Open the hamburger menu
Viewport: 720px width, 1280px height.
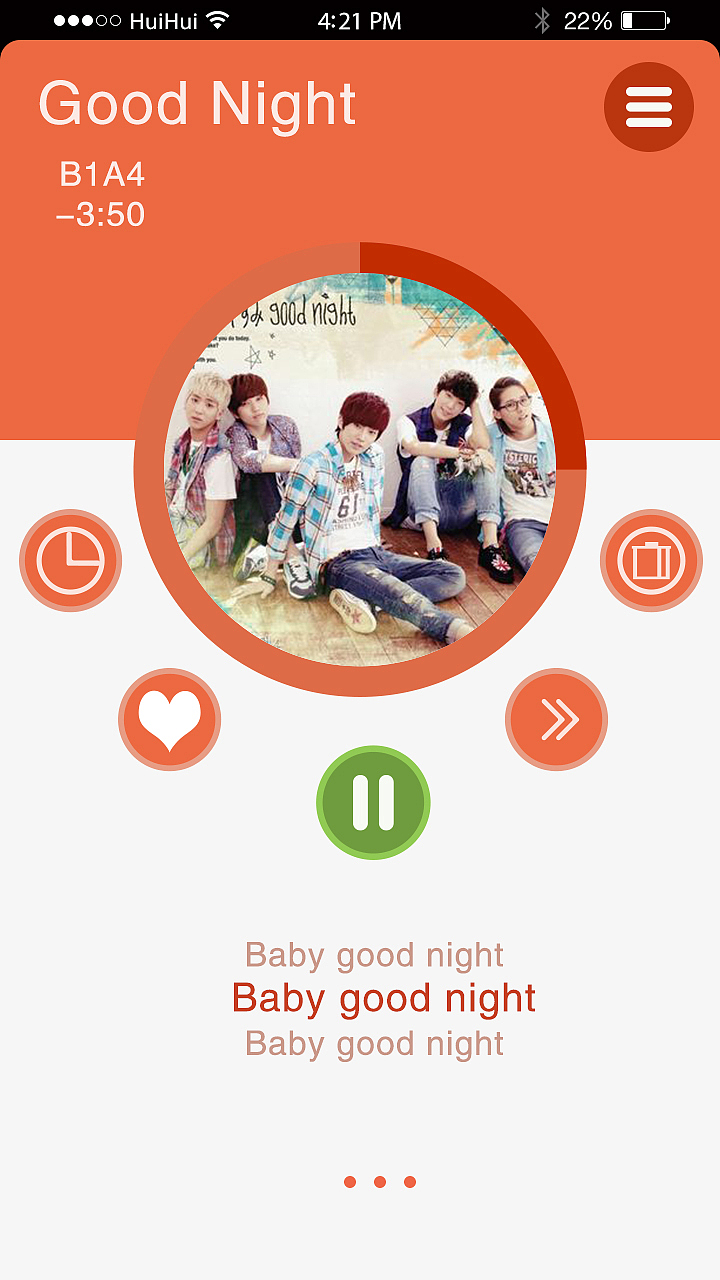(649, 107)
